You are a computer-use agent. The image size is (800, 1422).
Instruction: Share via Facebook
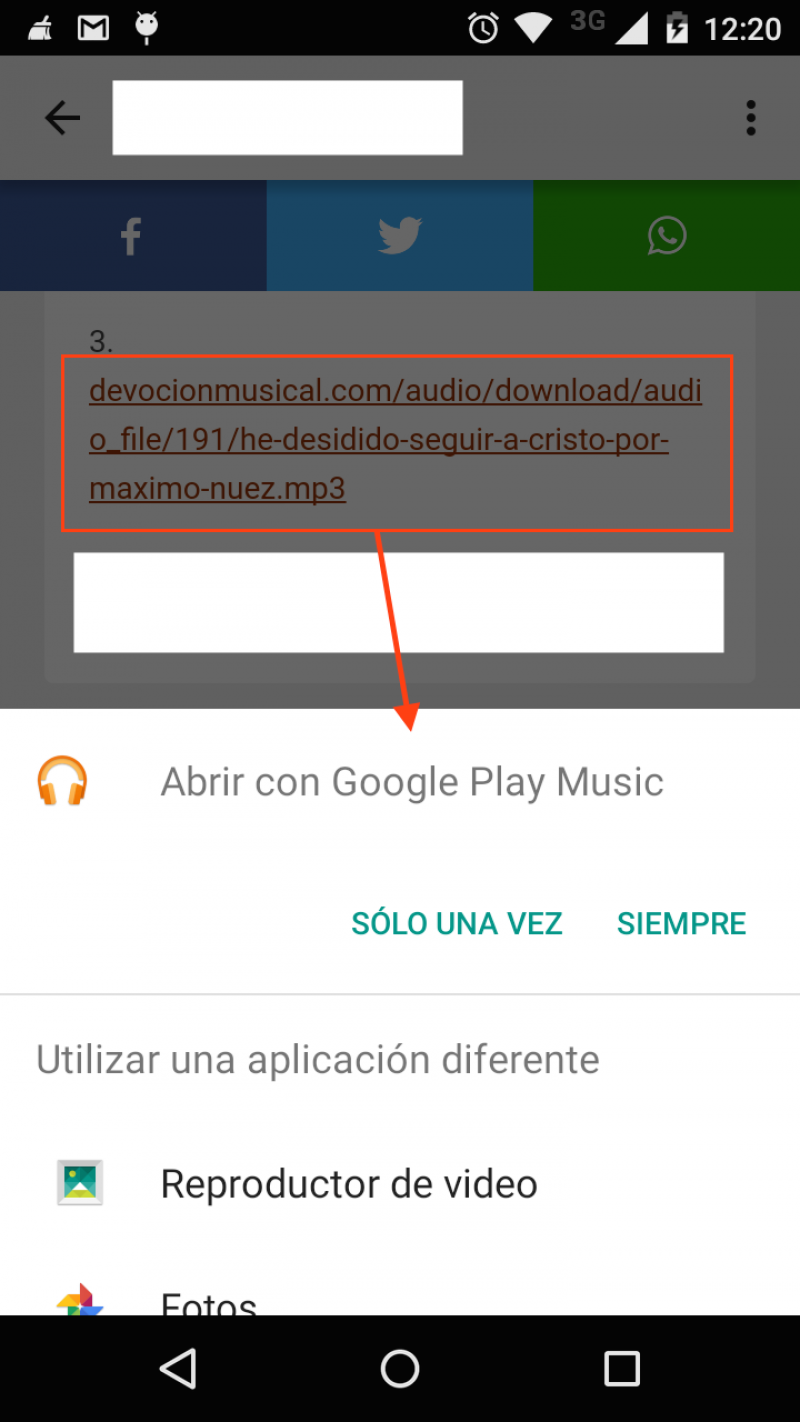coord(132,236)
